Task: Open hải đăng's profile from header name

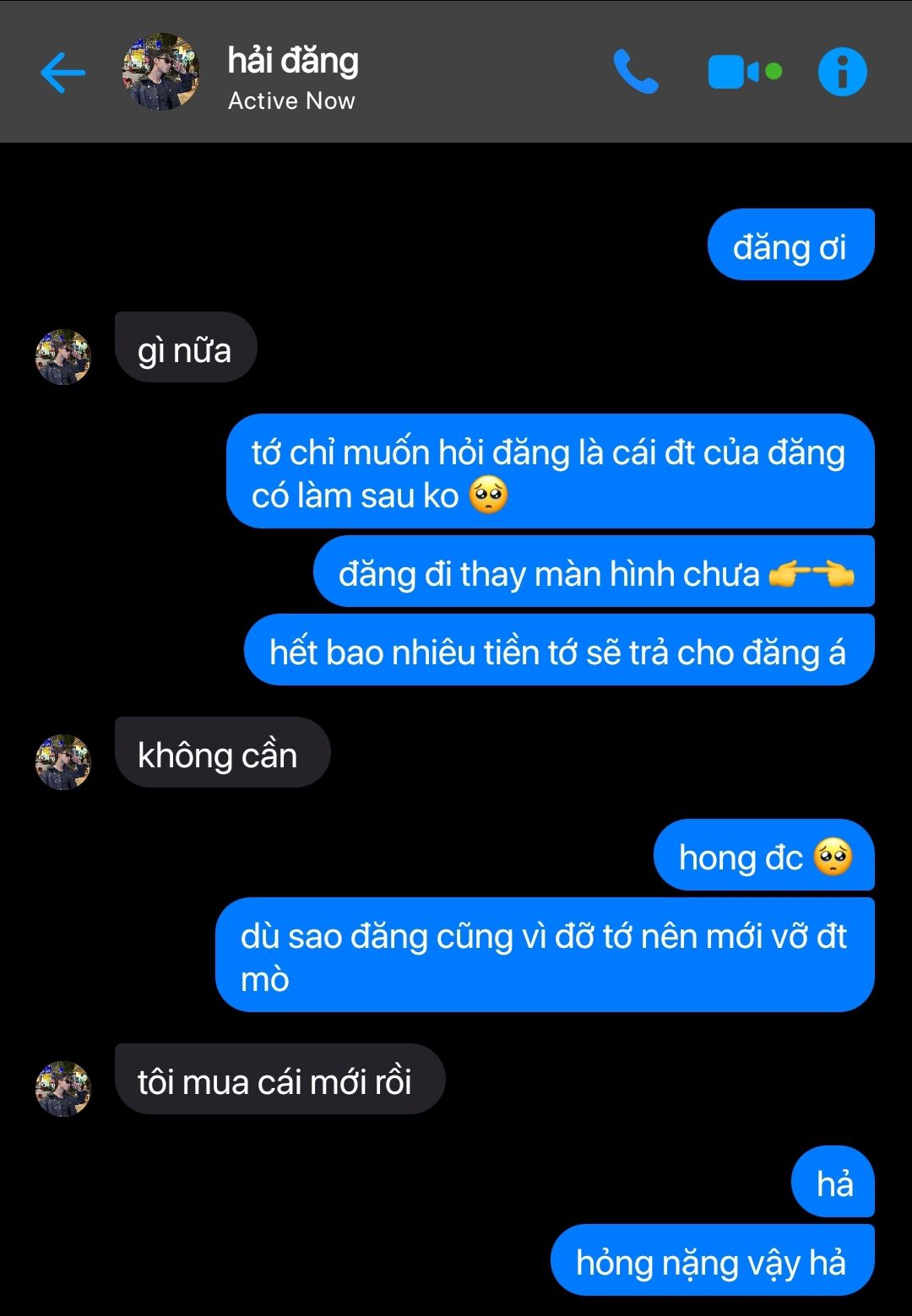Action: click(292, 62)
